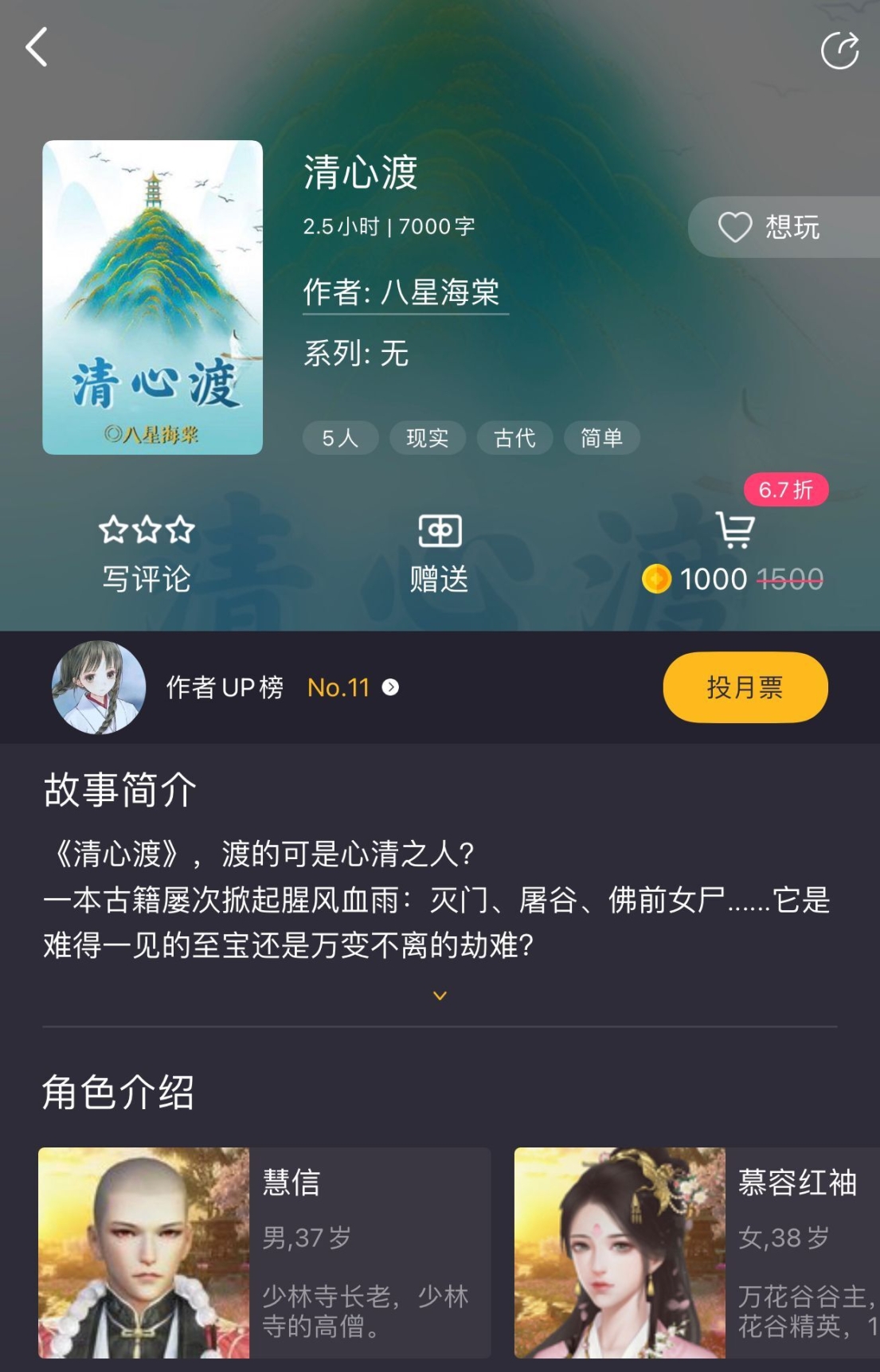
Task: Select the 5人 tag chip
Action: coord(340,438)
